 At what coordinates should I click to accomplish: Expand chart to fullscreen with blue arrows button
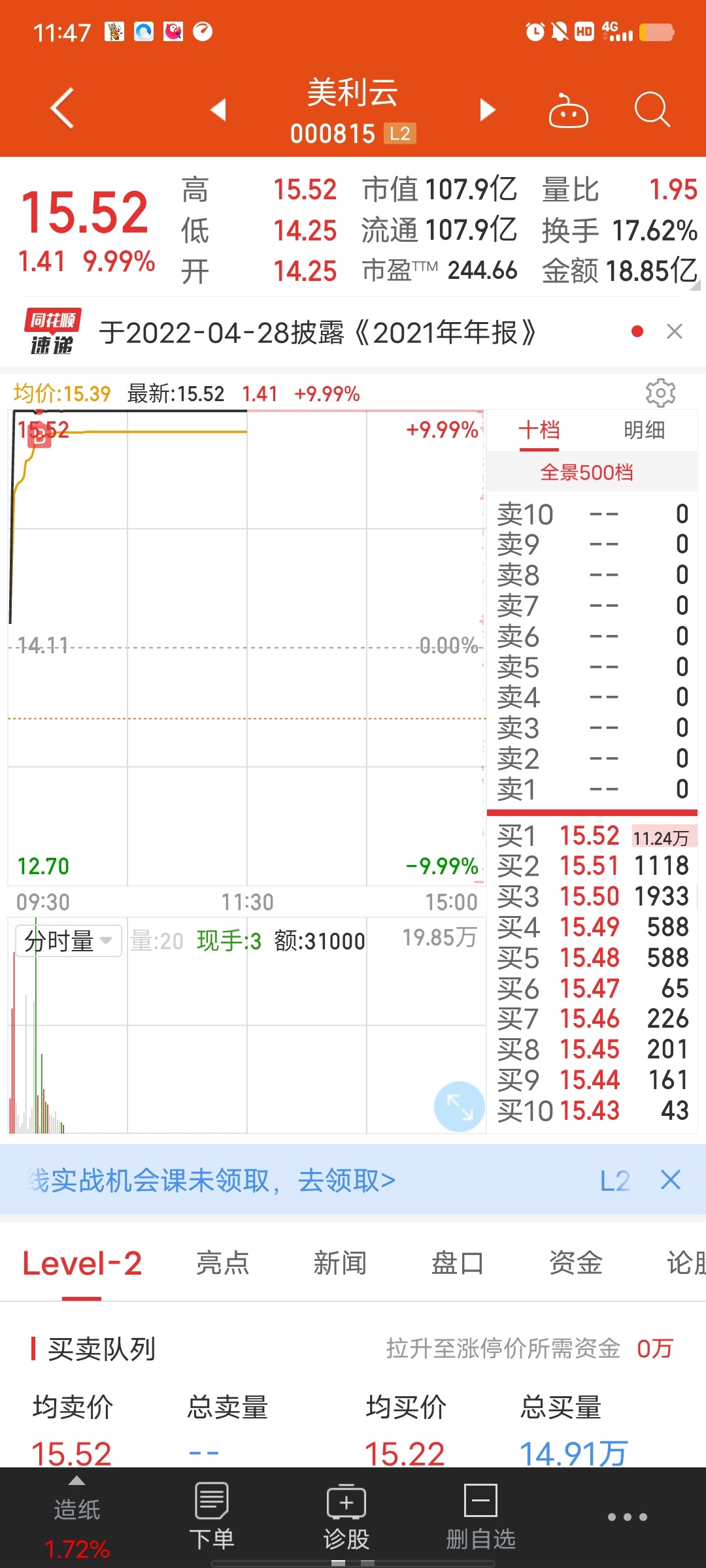(460, 1107)
